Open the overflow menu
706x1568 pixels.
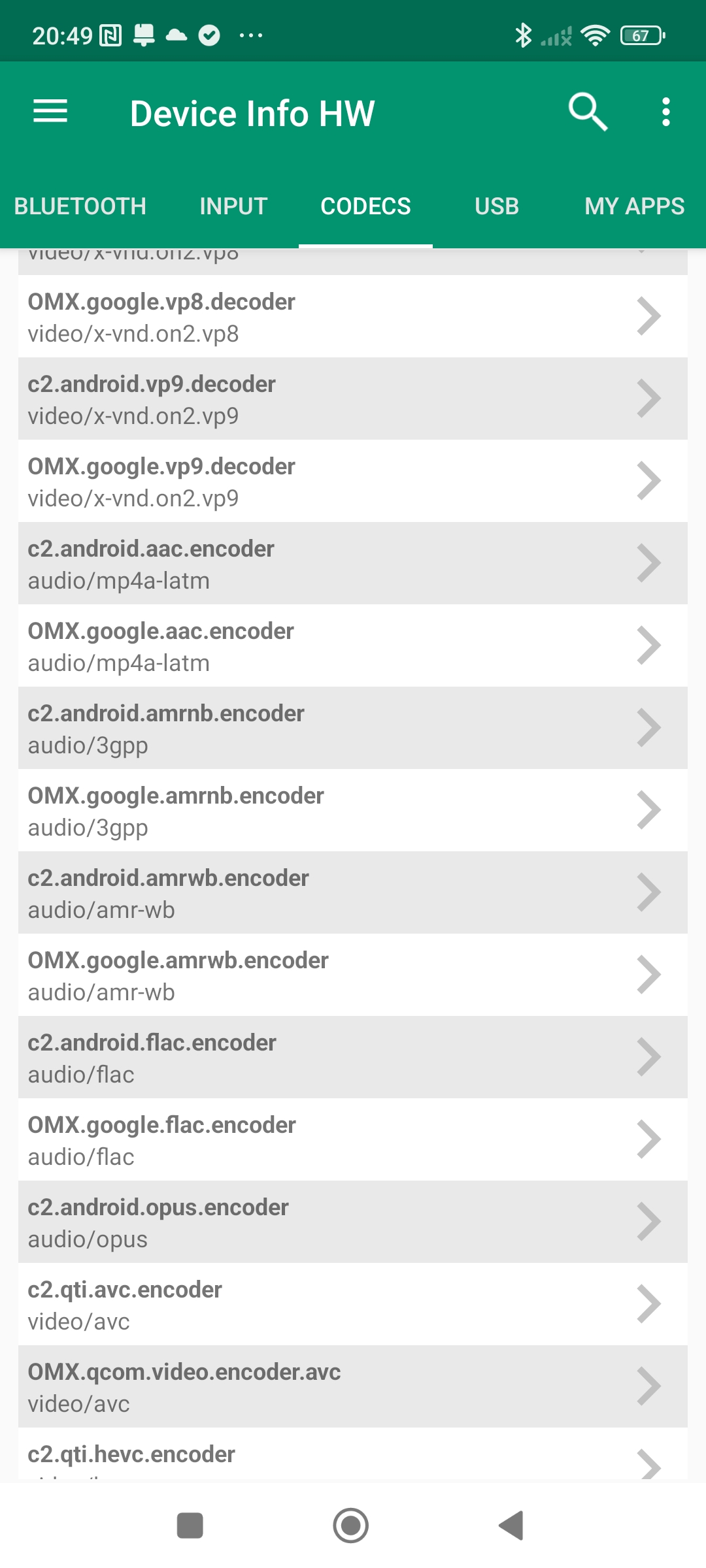(665, 112)
